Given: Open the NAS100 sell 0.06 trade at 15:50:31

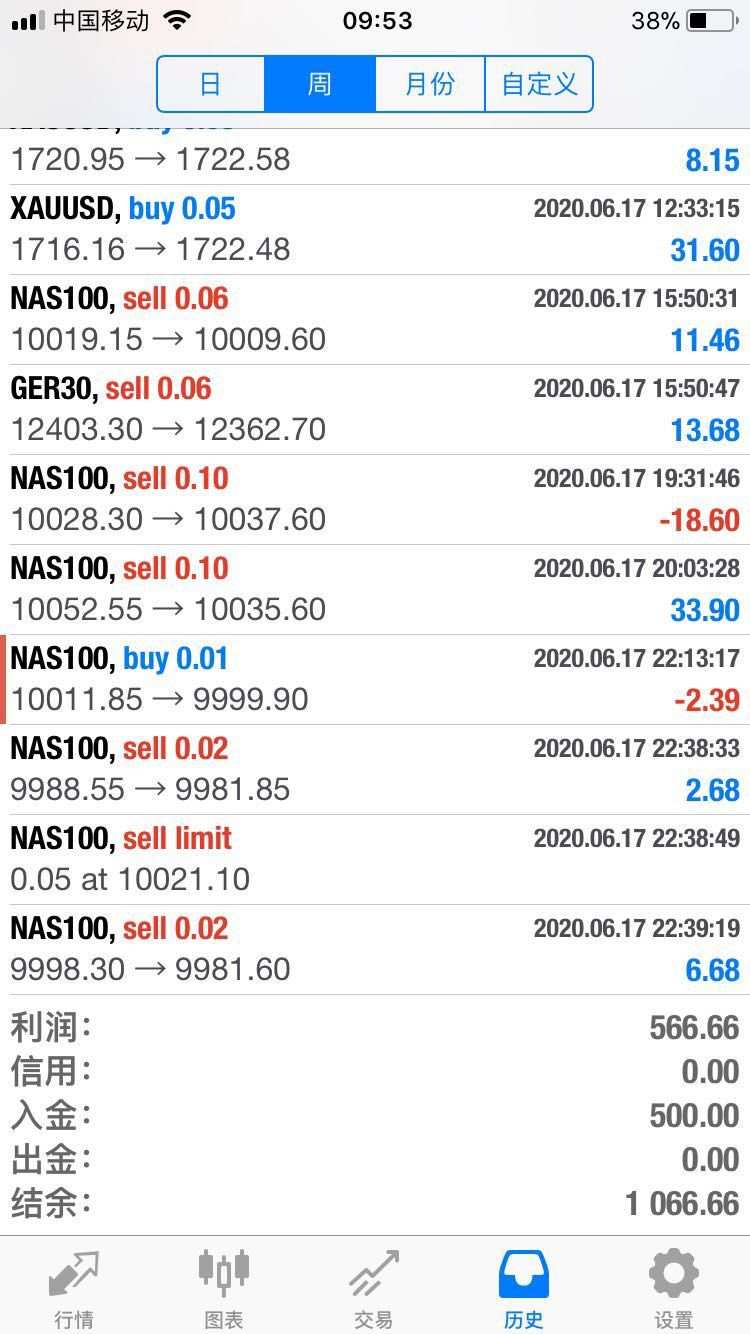Looking at the screenshot, I should tap(375, 320).
